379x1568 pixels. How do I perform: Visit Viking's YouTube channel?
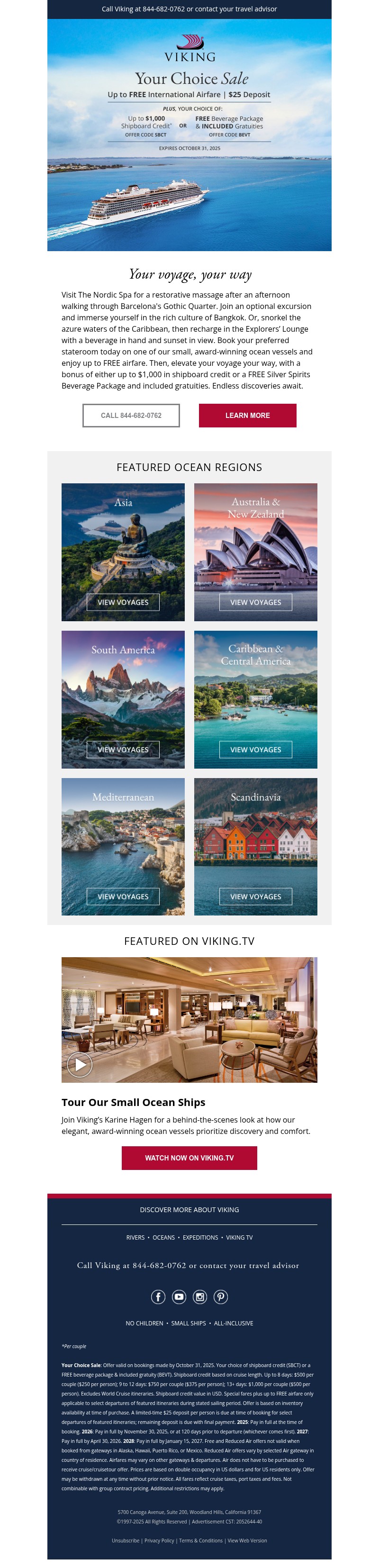click(x=179, y=1296)
